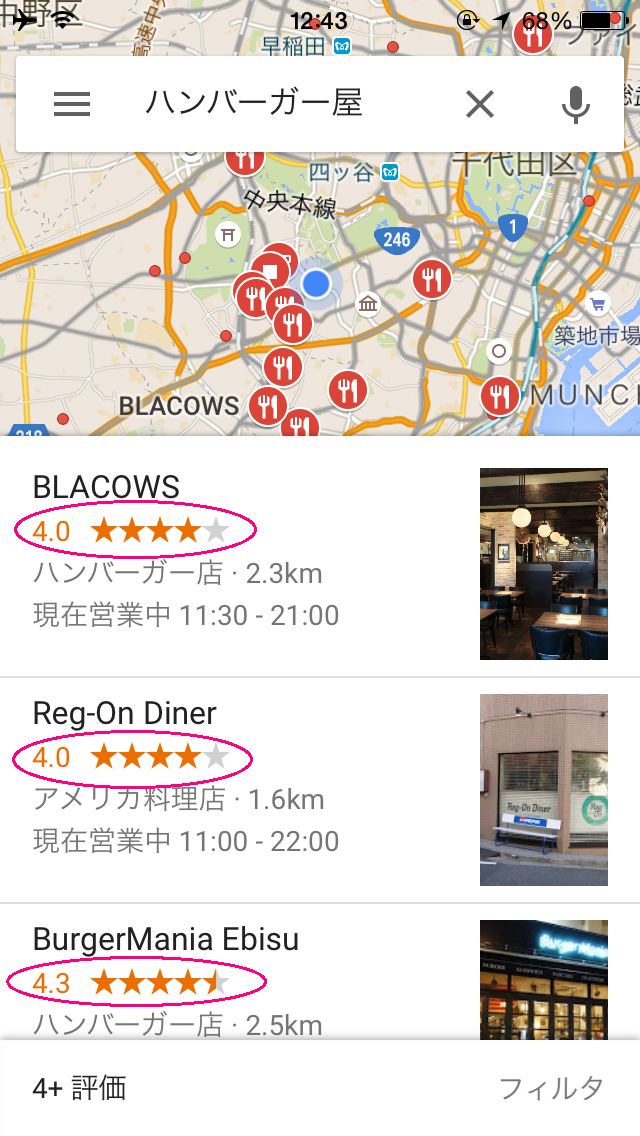
Task: View the Reg-On Diner storefront photo
Action: 544,790
